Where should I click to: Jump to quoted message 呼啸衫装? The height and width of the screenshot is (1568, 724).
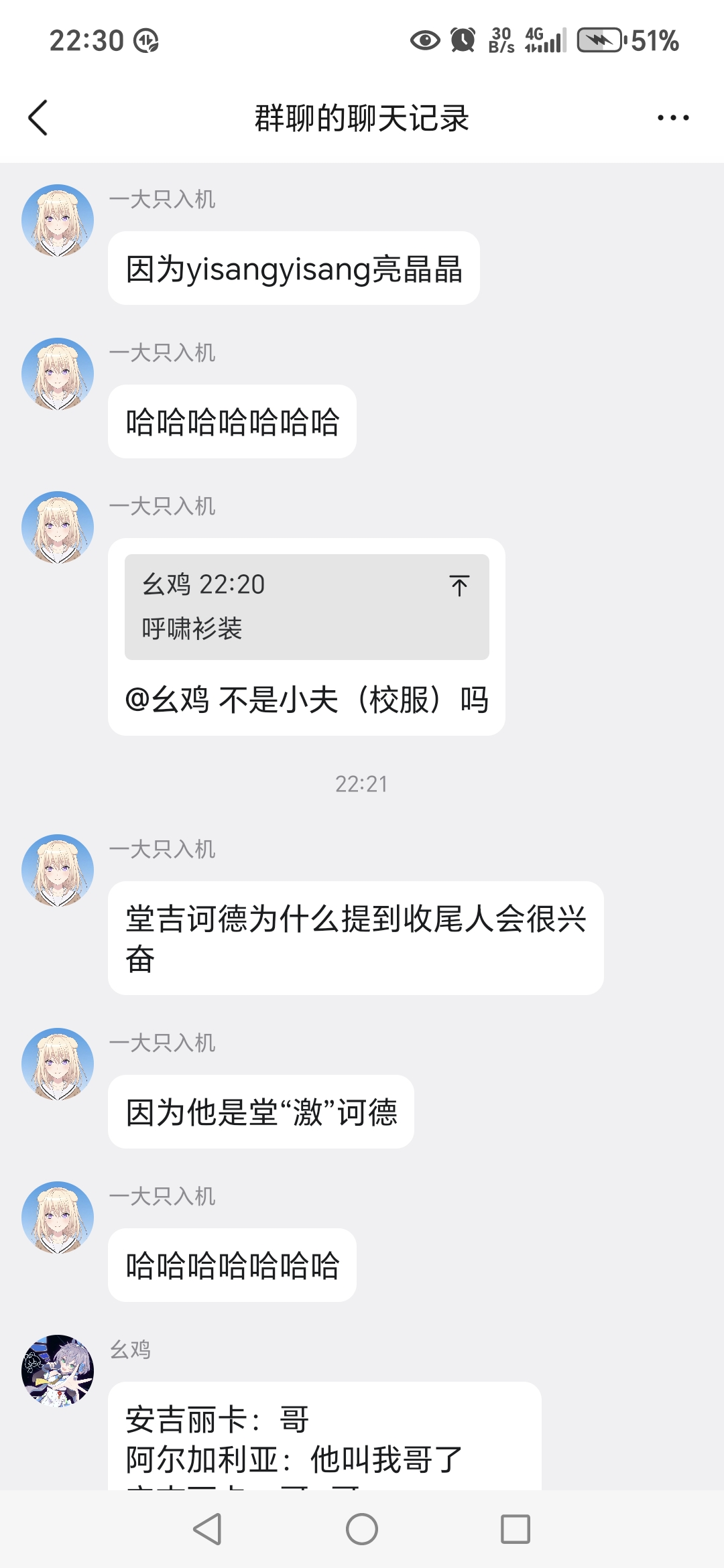pyautogui.click(x=459, y=586)
